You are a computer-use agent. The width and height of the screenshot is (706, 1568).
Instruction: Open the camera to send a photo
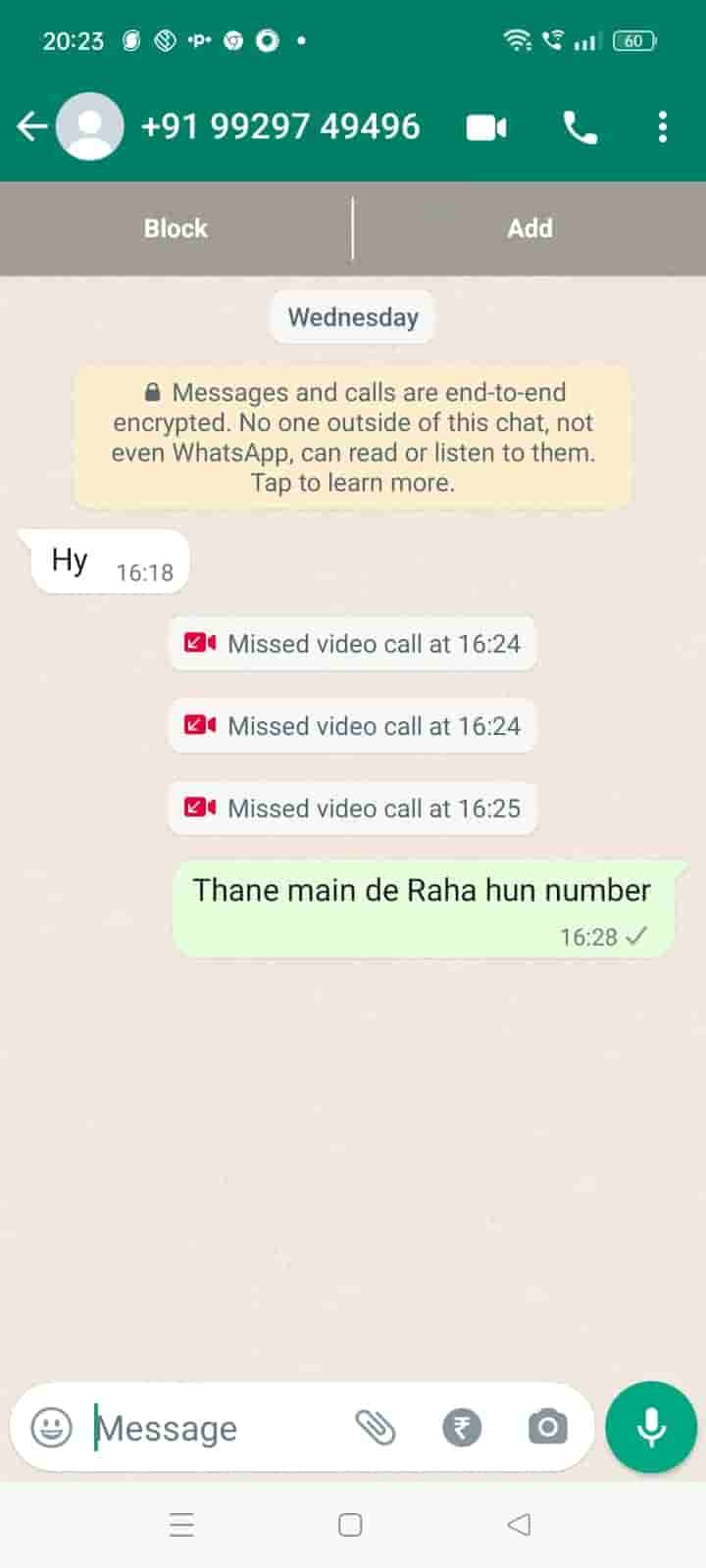[x=547, y=1427]
